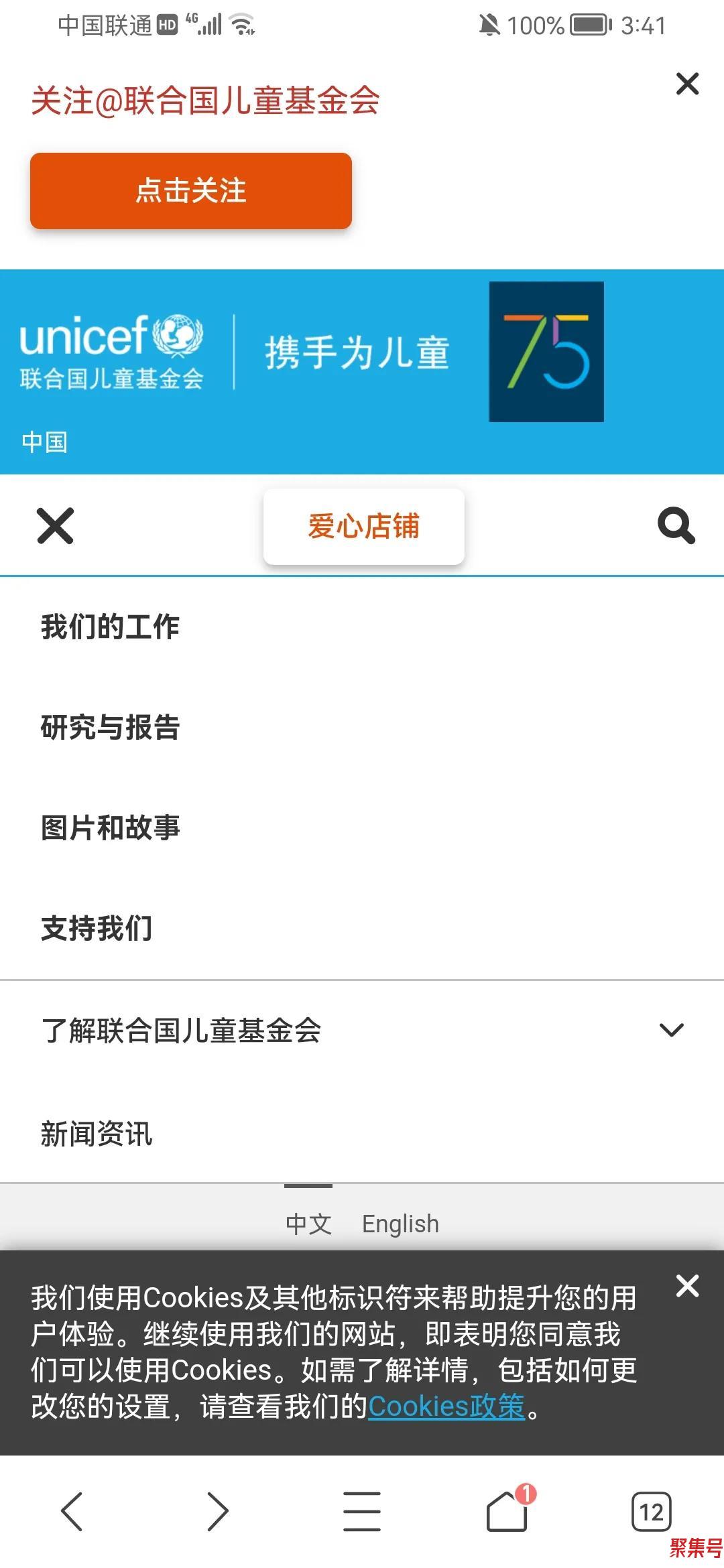Open the Cookies政策 link

pos(446,1406)
